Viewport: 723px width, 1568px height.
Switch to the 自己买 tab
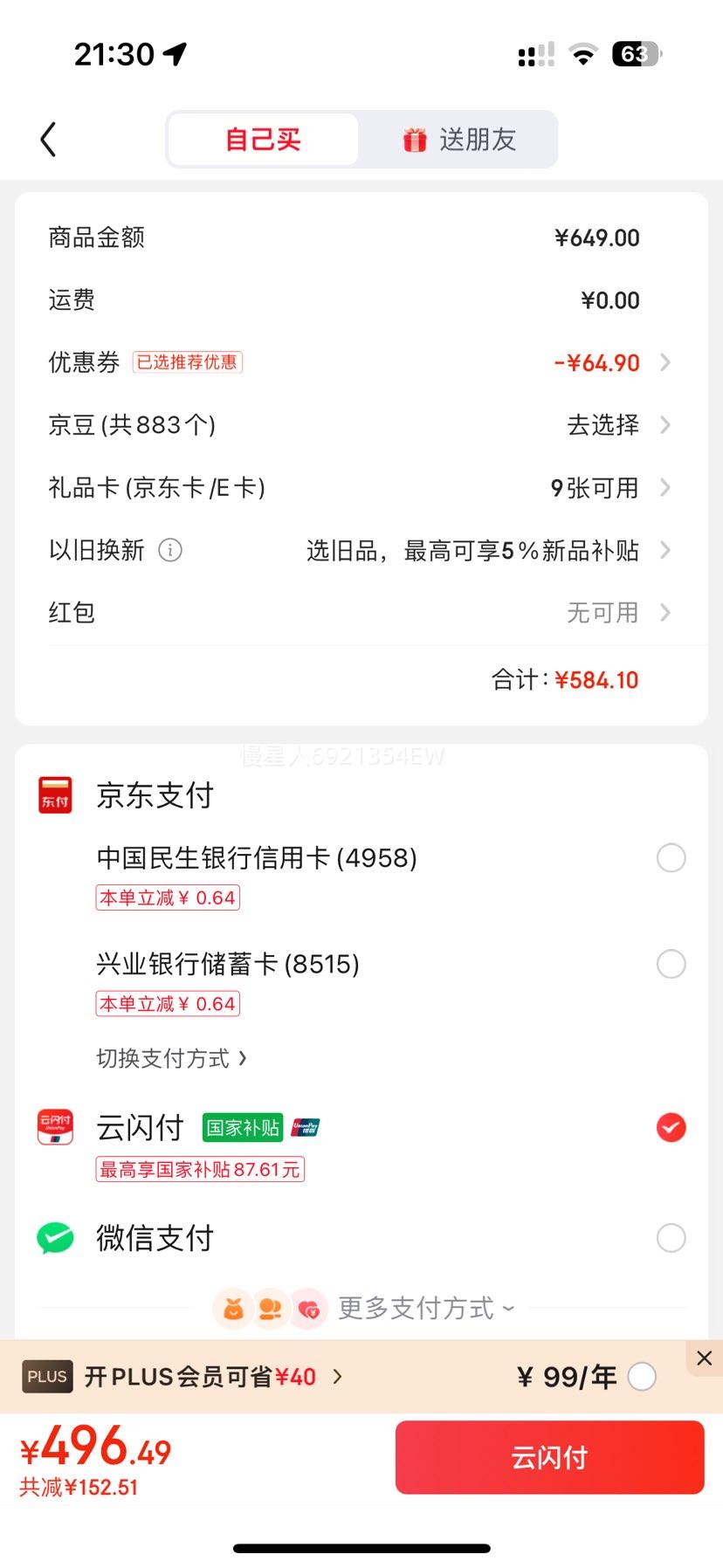coord(263,140)
